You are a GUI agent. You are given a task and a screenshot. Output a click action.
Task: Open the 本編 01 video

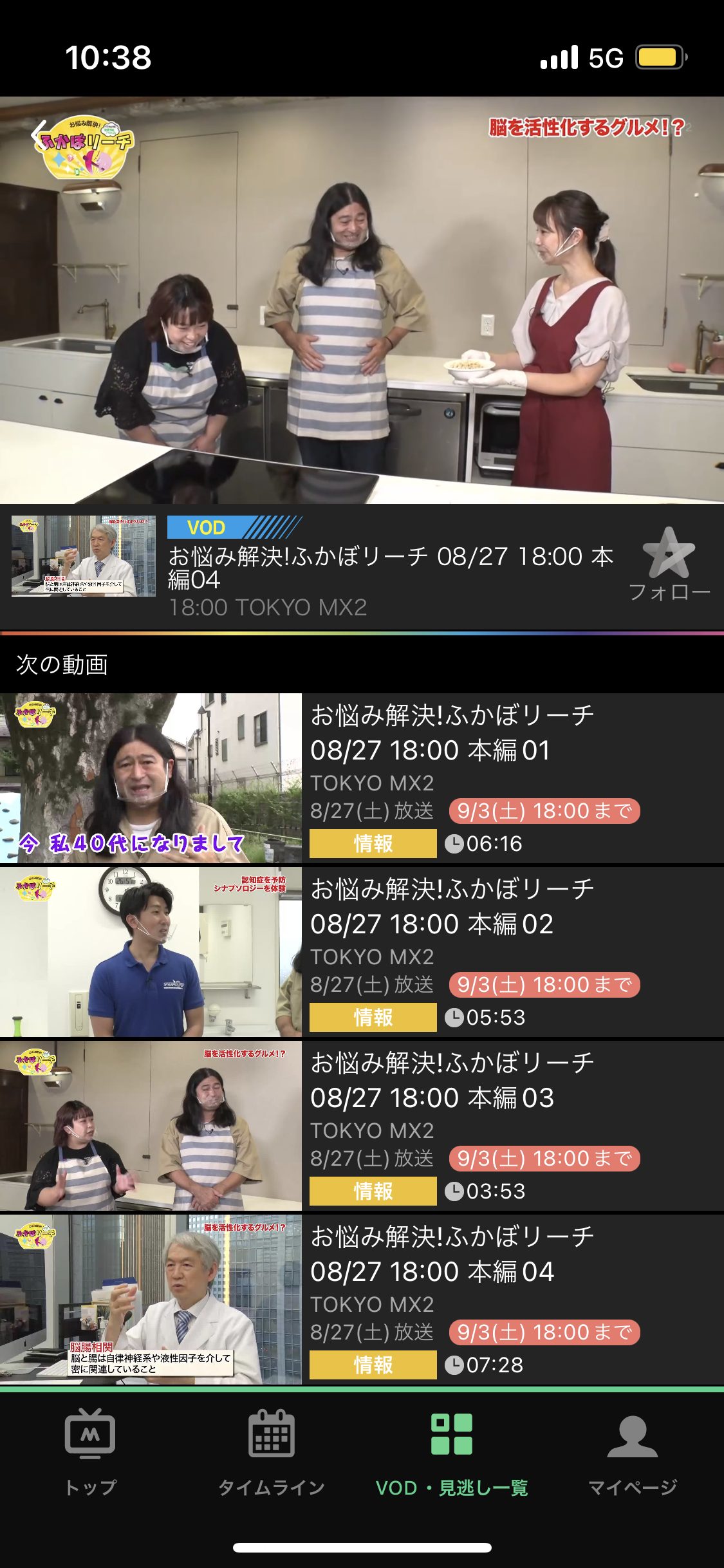click(362, 778)
